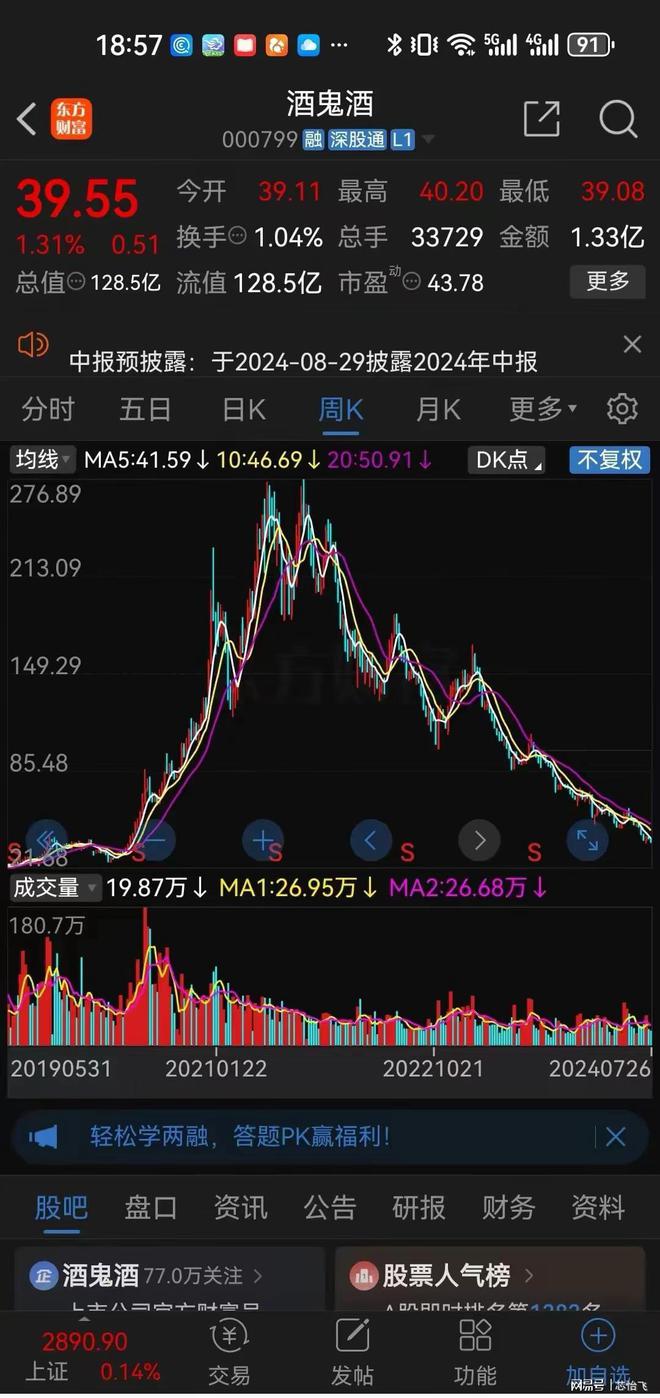Switch to the 日K chart tab

point(243,409)
